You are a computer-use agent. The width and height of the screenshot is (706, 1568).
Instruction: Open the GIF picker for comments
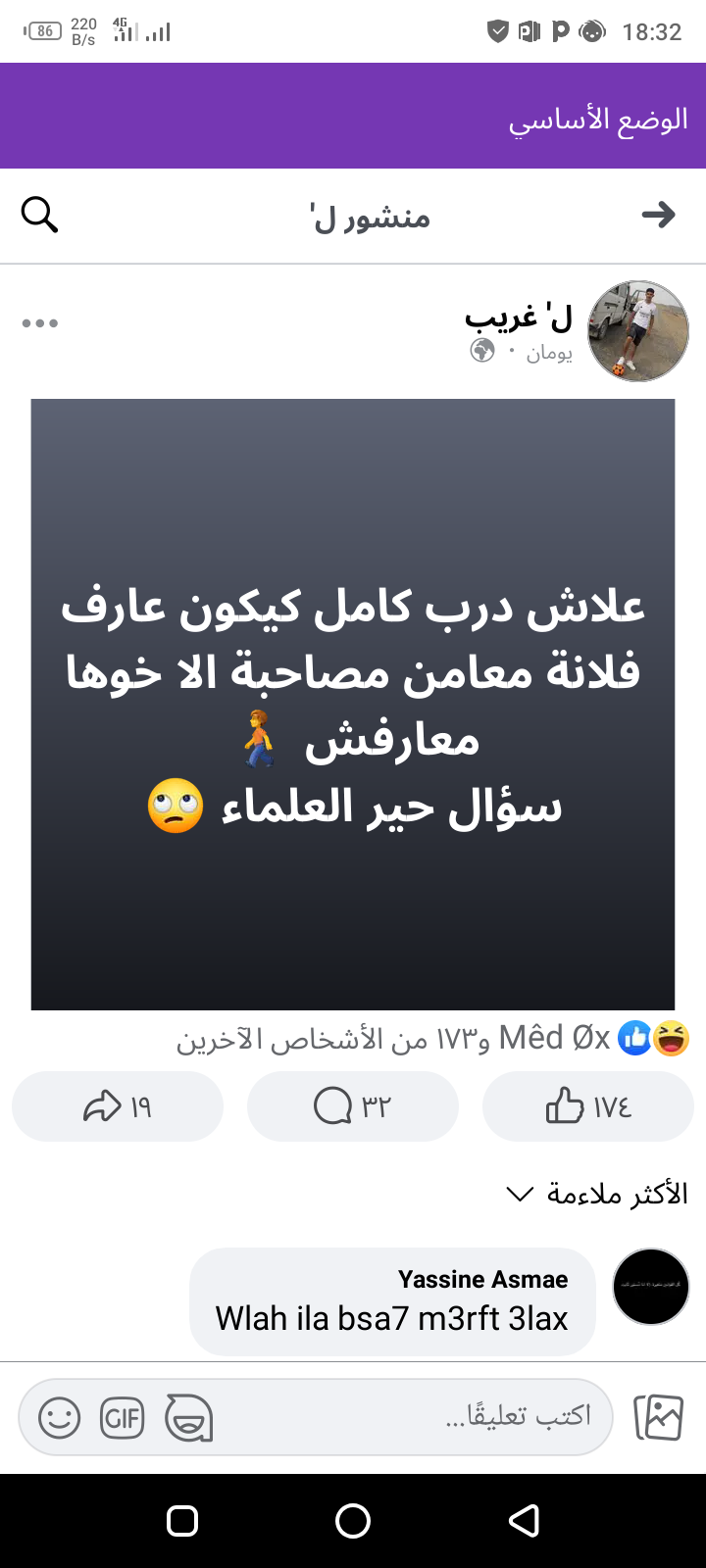(123, 1417)
